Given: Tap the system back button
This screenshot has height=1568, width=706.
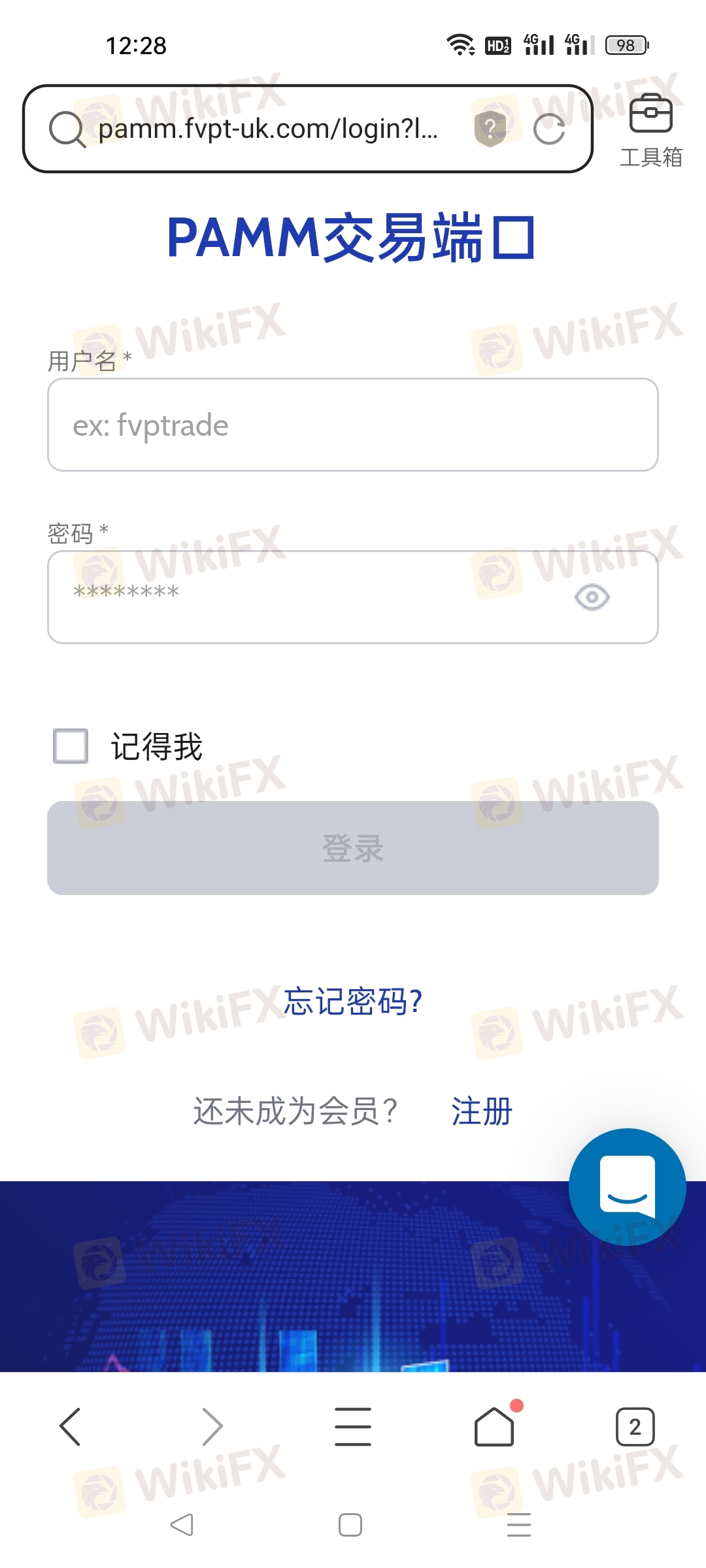Looking at the screenshot, I should click(182, 1525).
